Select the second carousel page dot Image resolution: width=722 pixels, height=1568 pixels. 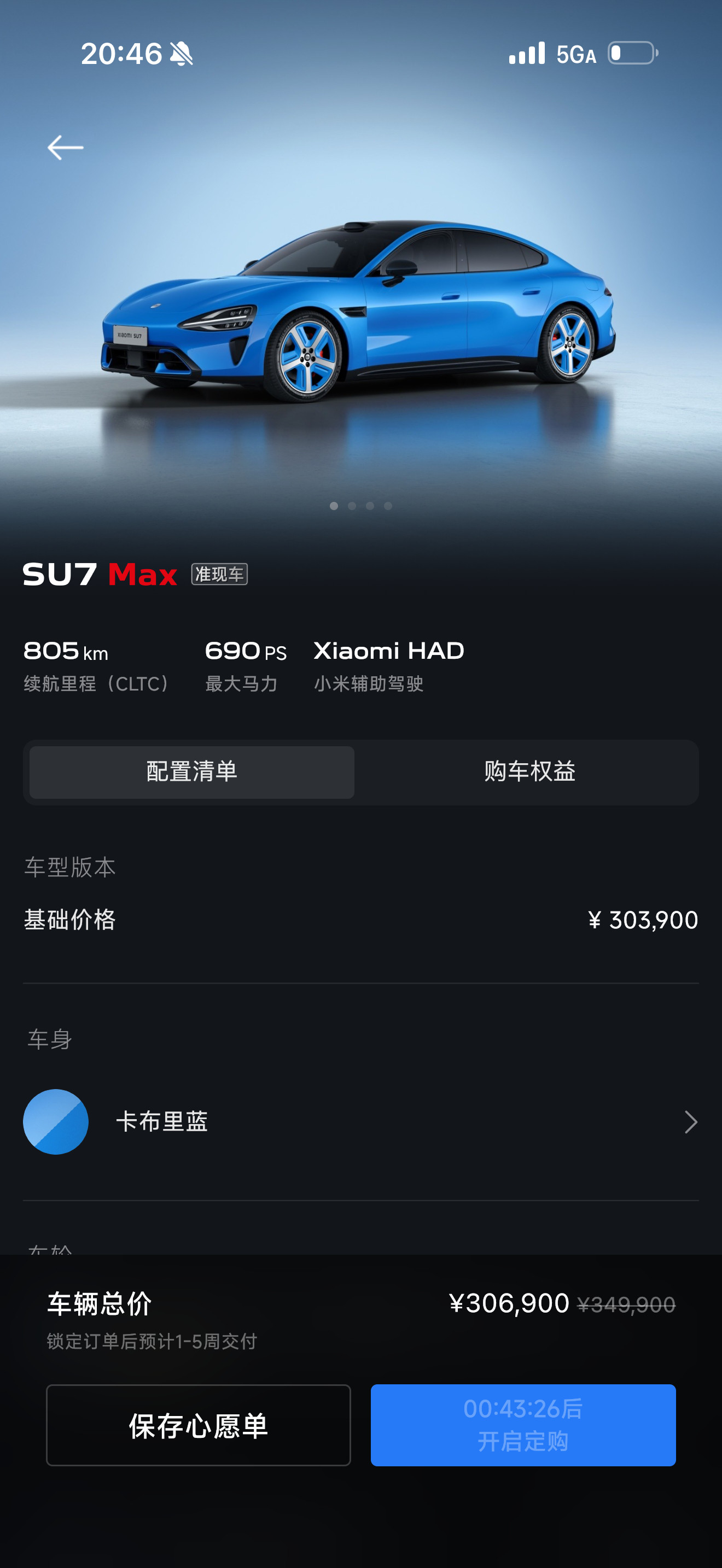tap(352, 505)
